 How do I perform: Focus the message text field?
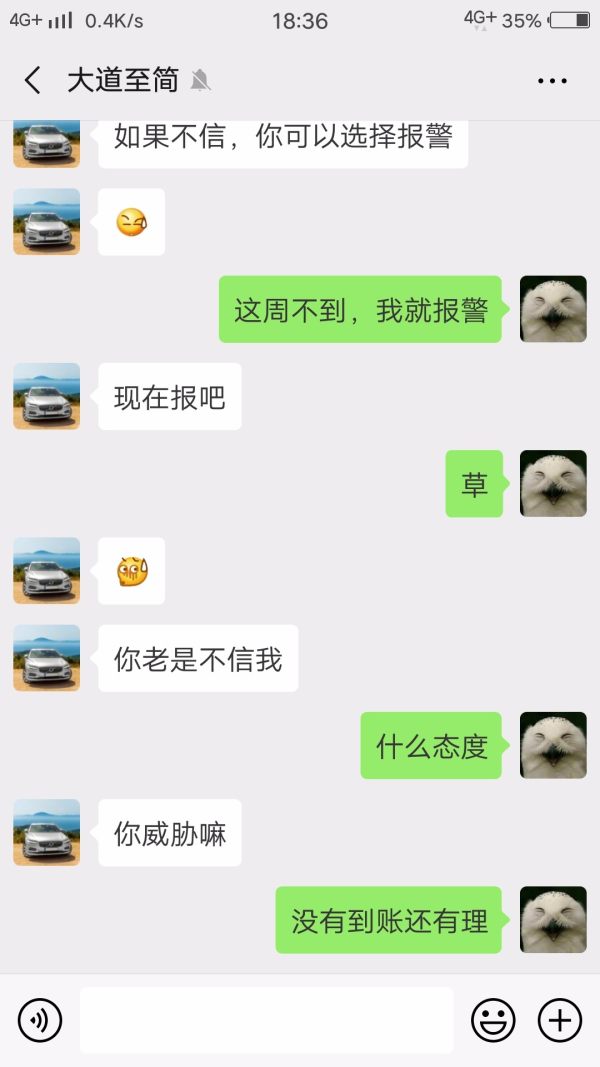coord(266,1020)
